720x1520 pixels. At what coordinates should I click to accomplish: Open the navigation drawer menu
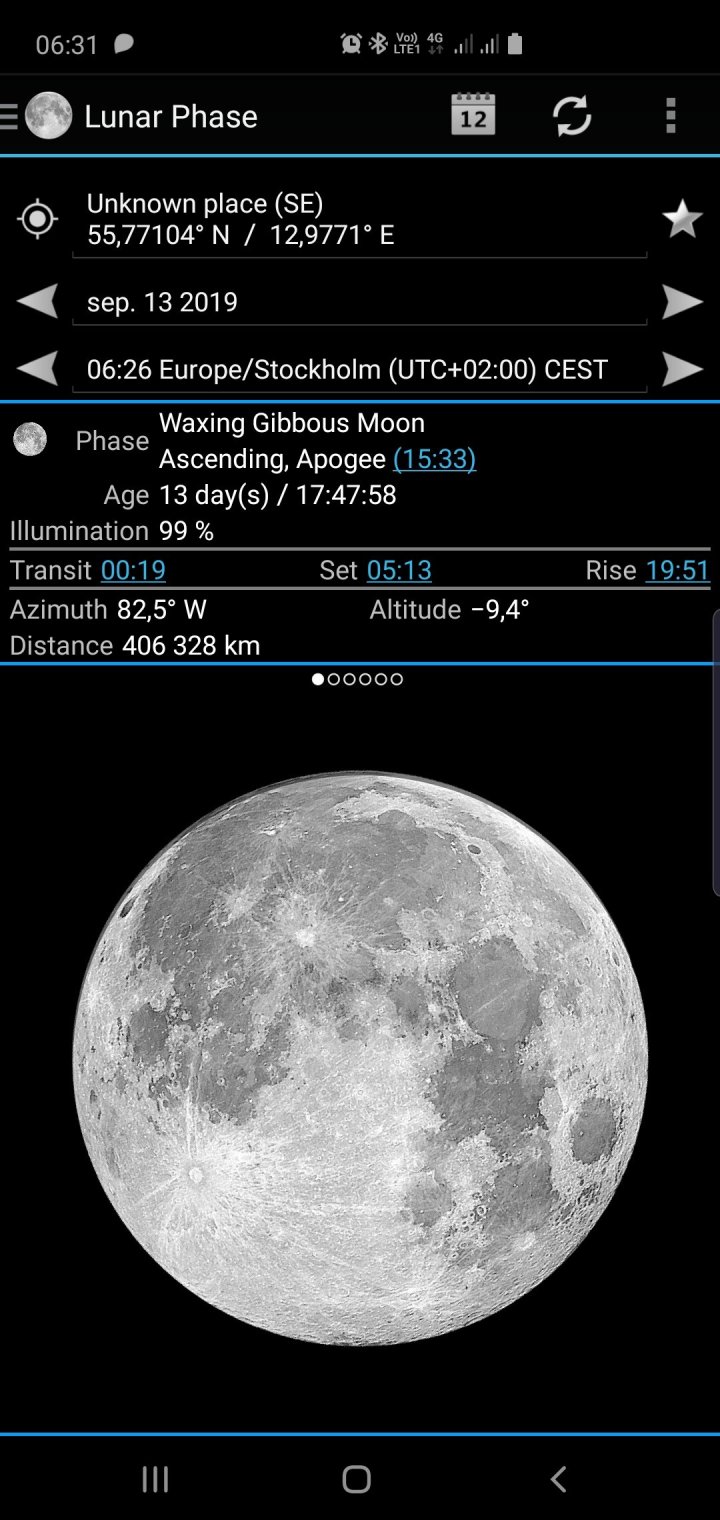coord(12,116)
